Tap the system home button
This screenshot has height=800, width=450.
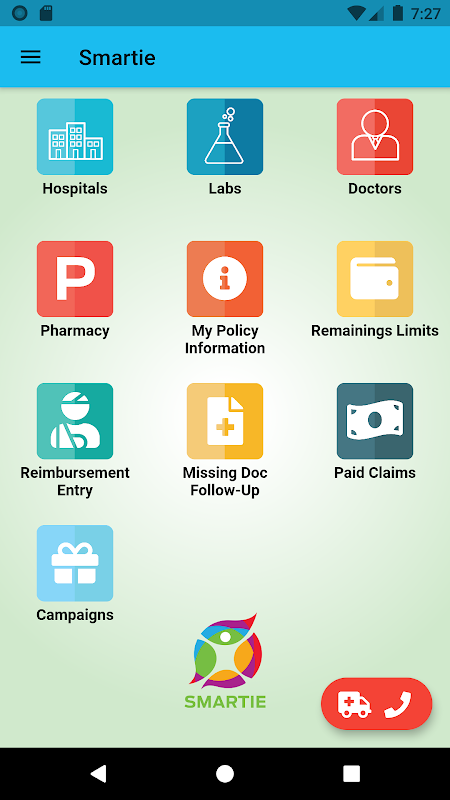point(225,774)
